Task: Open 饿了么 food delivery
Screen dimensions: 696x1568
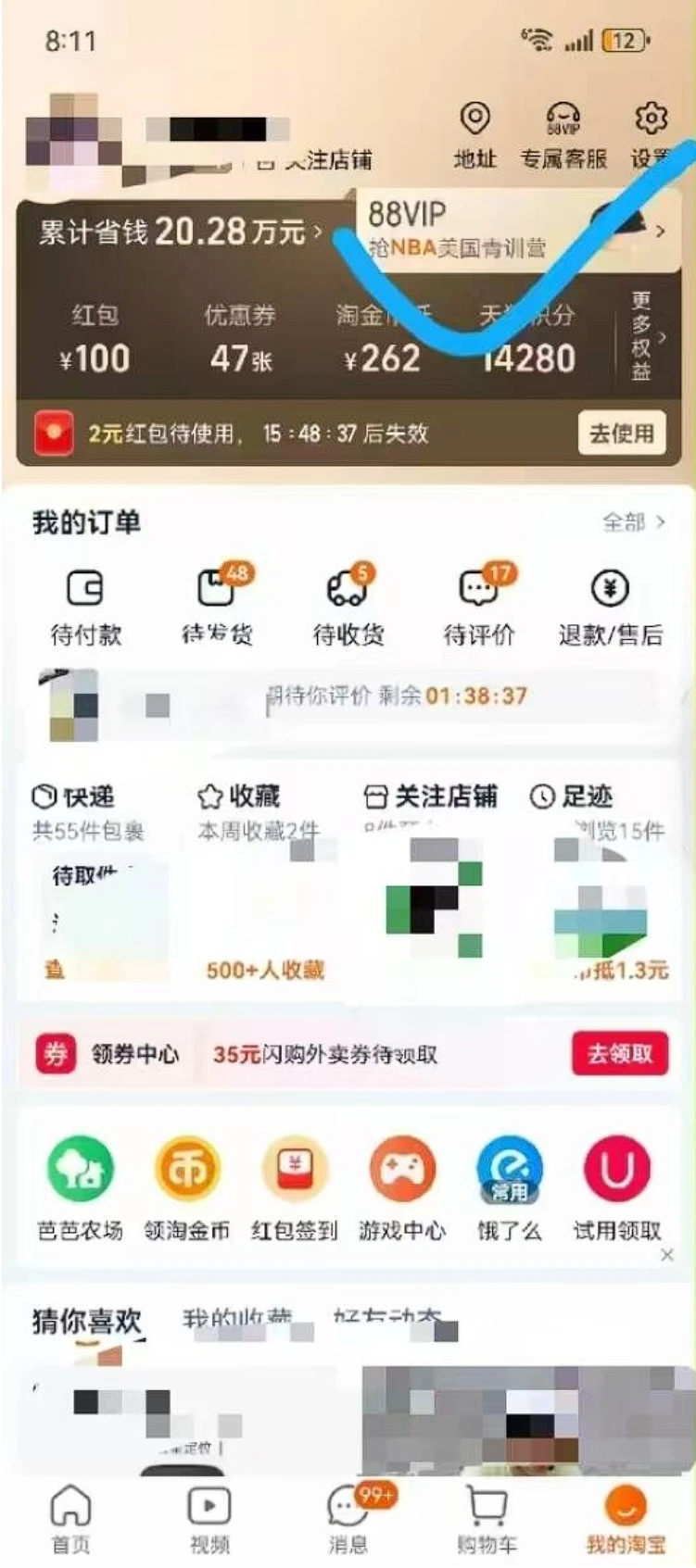Action: (x=509, y=1187)
